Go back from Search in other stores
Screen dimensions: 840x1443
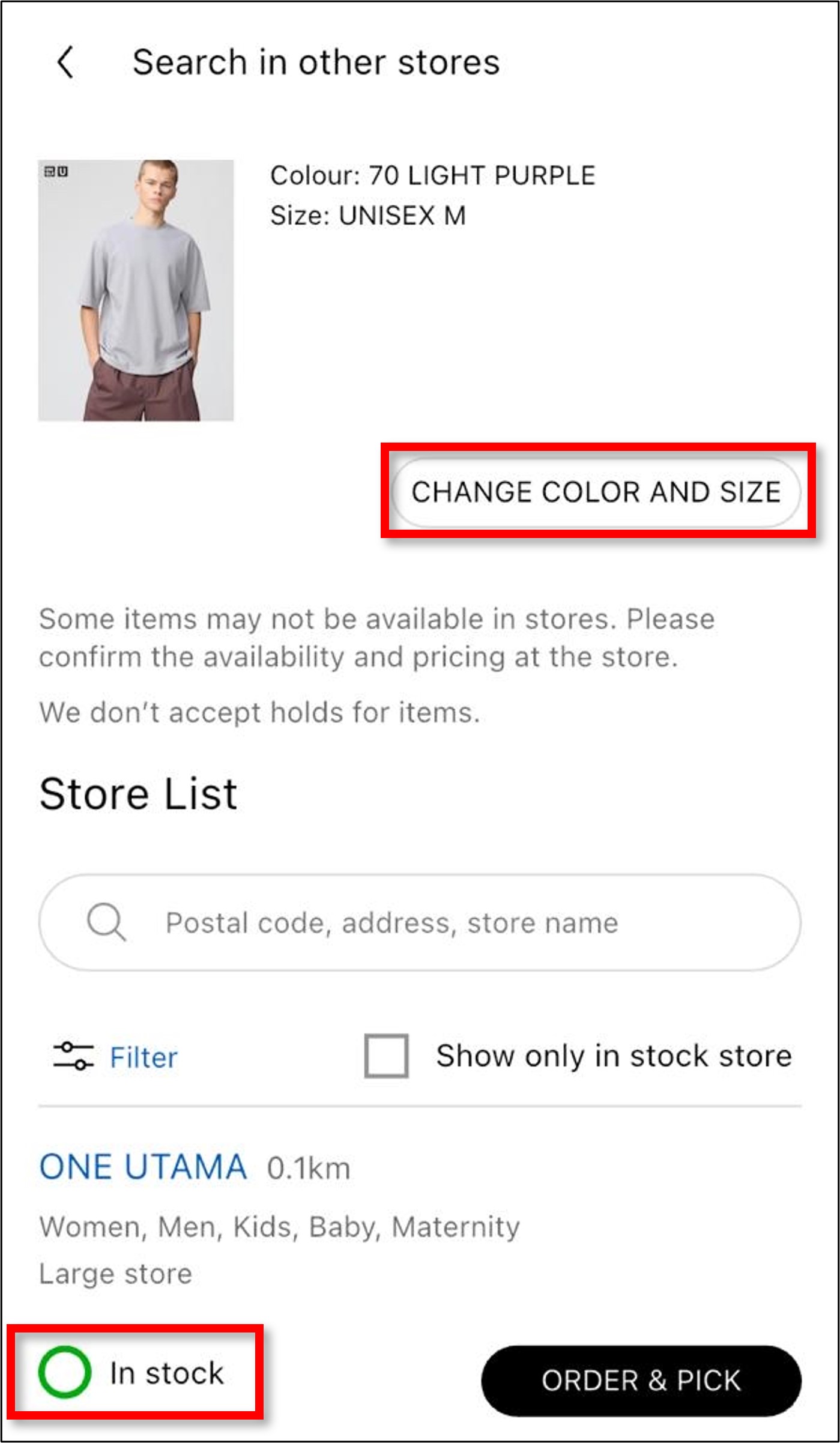[x=65, y=62]
